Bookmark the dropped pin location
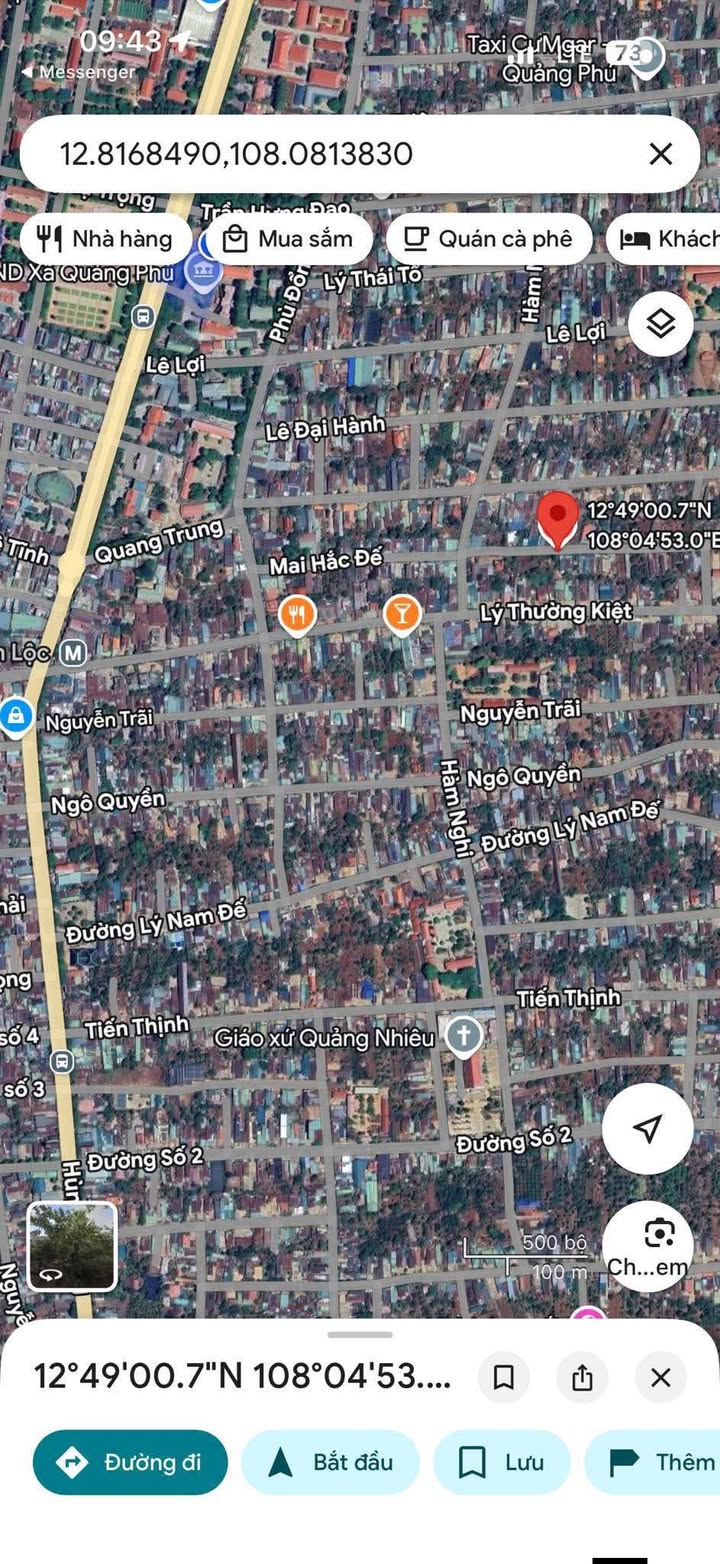 pyautogui.click(x=504, y=1378)
